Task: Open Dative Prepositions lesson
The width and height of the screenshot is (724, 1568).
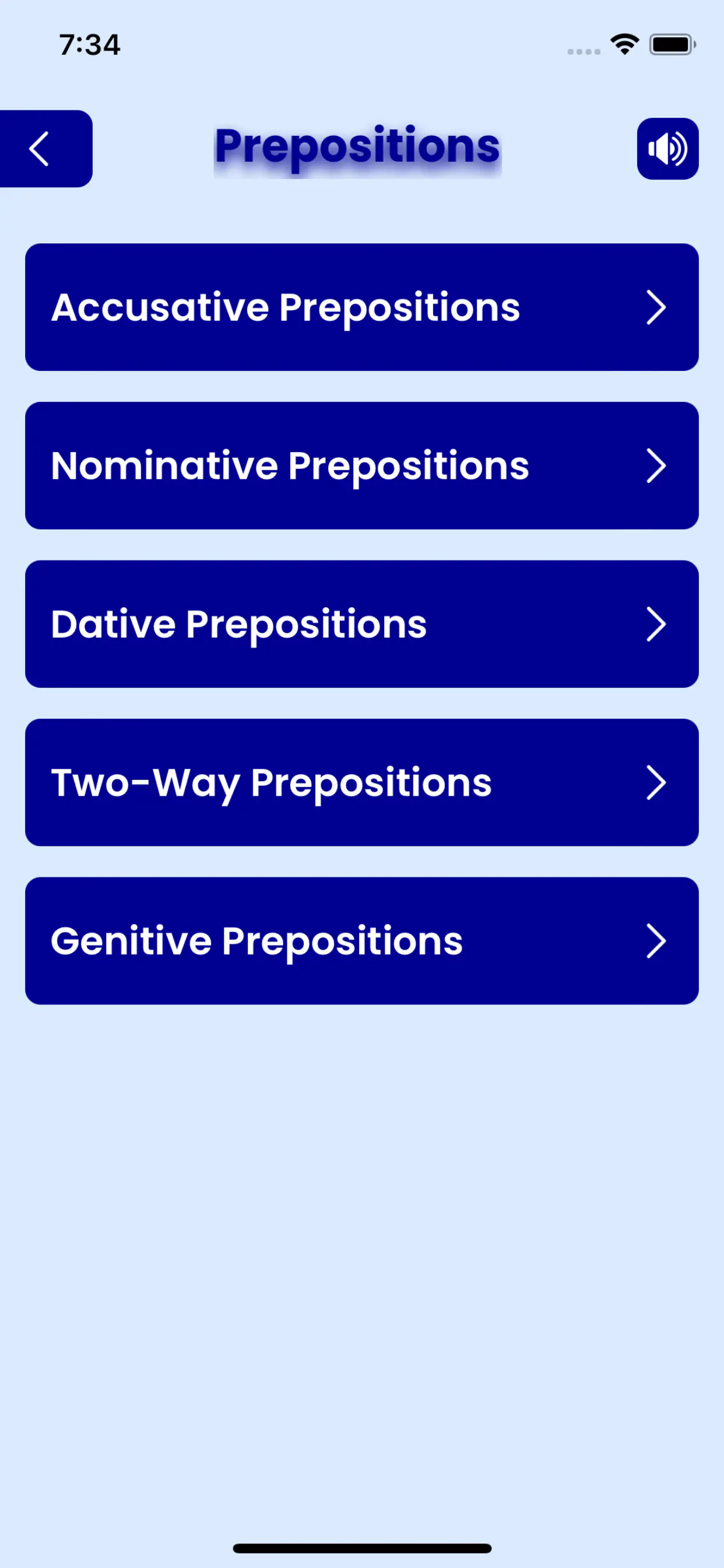Action: [x=361, y=624]
